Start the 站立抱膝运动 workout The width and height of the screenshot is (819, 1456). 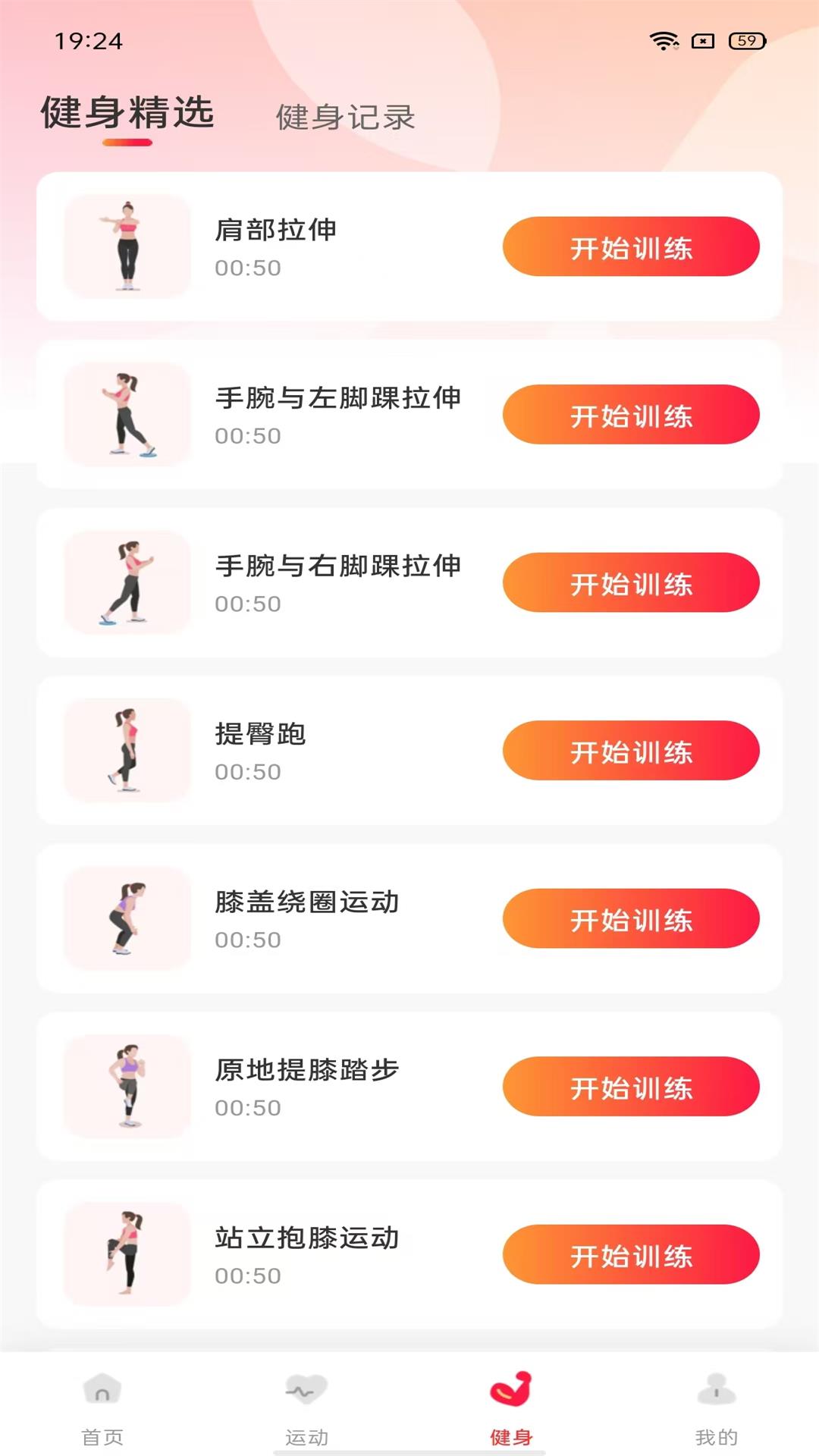(630, 1254)
